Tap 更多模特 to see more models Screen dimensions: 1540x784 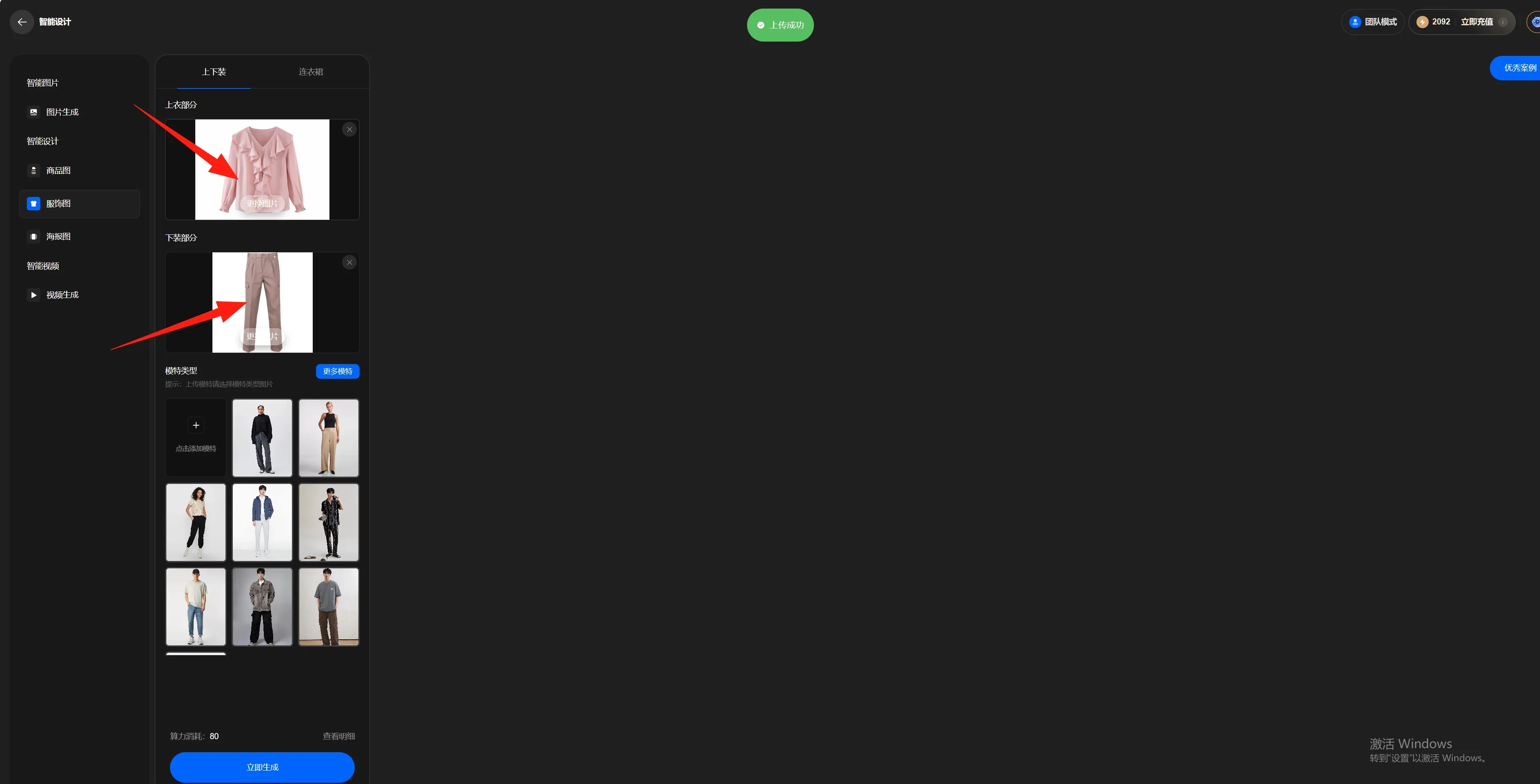(337, 371)
